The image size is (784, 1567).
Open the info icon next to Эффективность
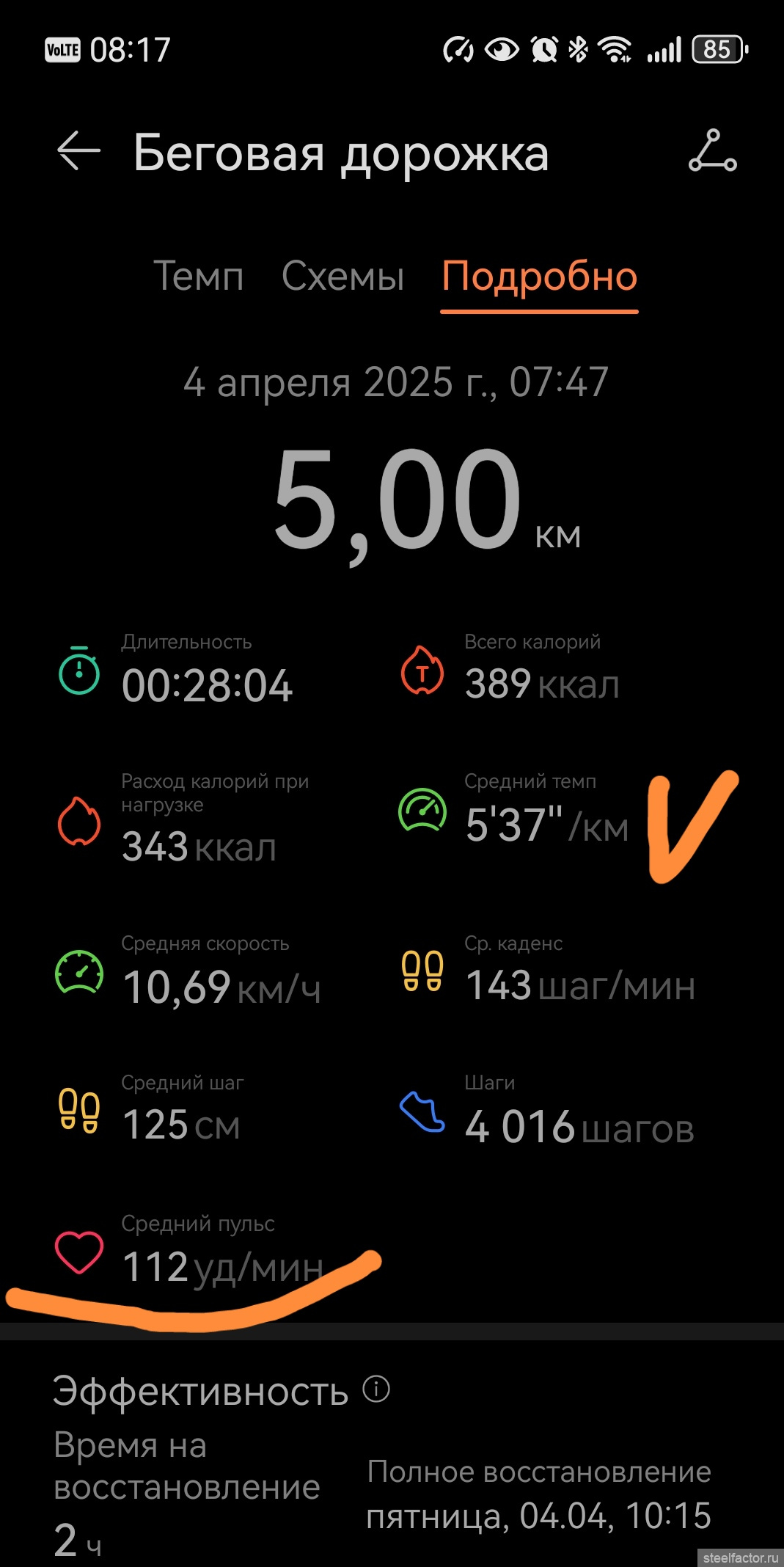coord(377,1389)
